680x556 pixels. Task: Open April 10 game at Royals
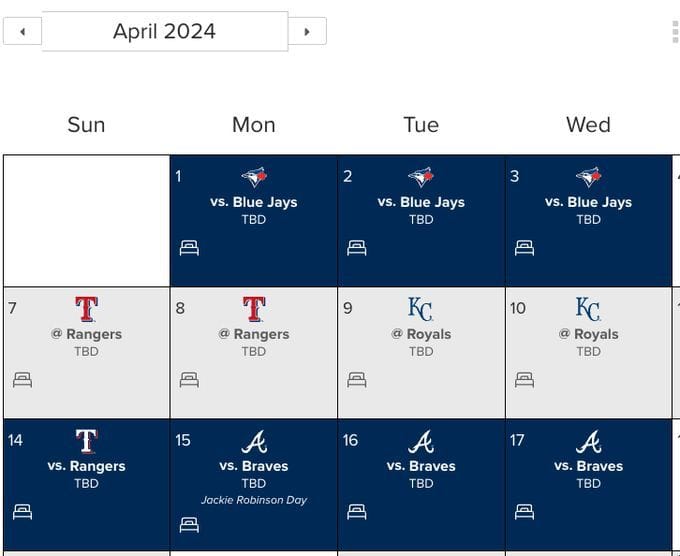588,334
